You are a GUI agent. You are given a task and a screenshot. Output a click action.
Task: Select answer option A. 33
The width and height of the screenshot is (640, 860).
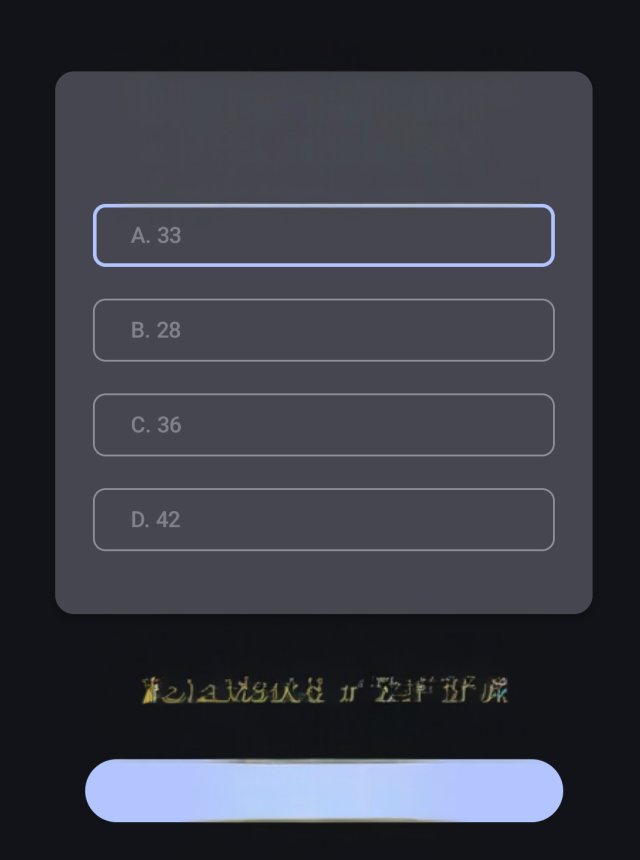coord(323,235)
